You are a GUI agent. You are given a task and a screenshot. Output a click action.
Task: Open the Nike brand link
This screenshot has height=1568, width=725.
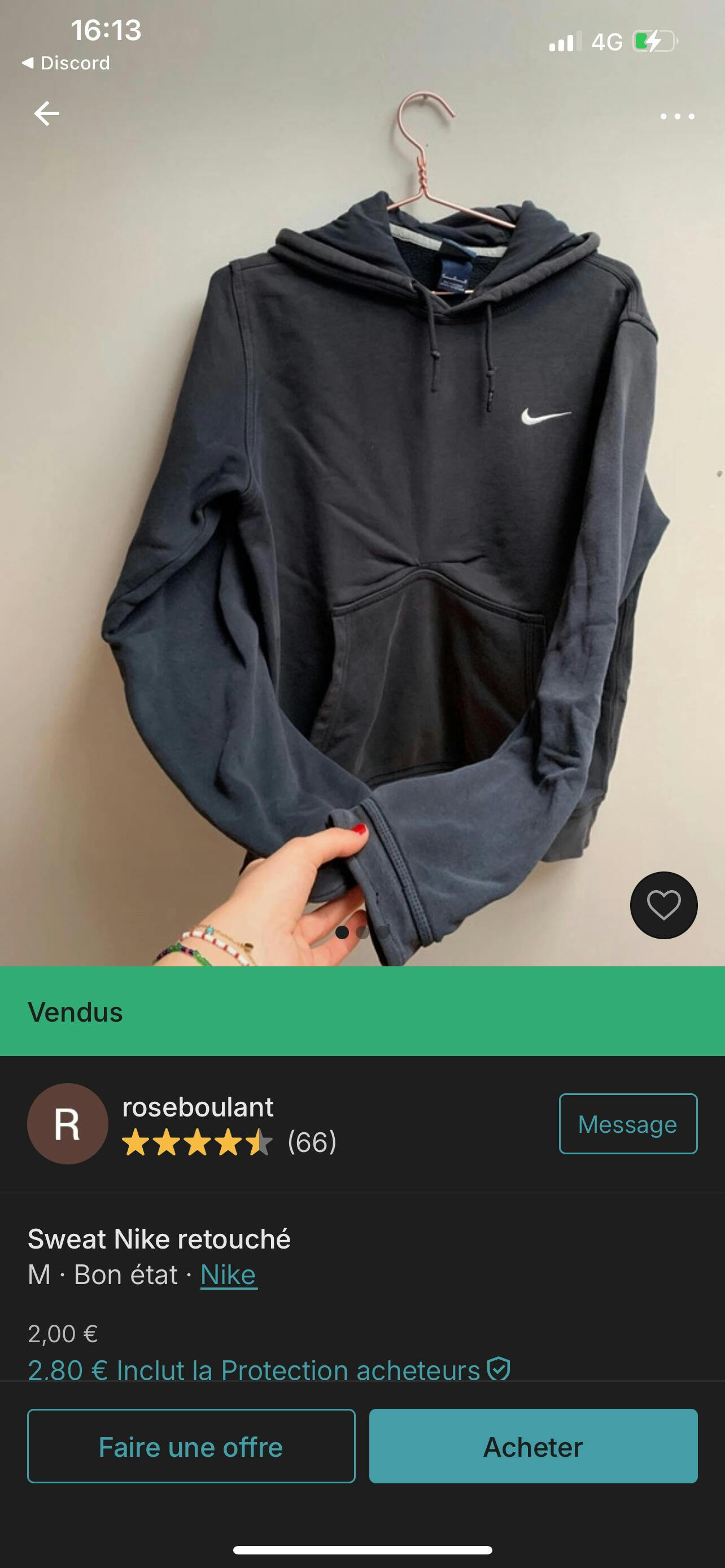(x=228, y=1274)
